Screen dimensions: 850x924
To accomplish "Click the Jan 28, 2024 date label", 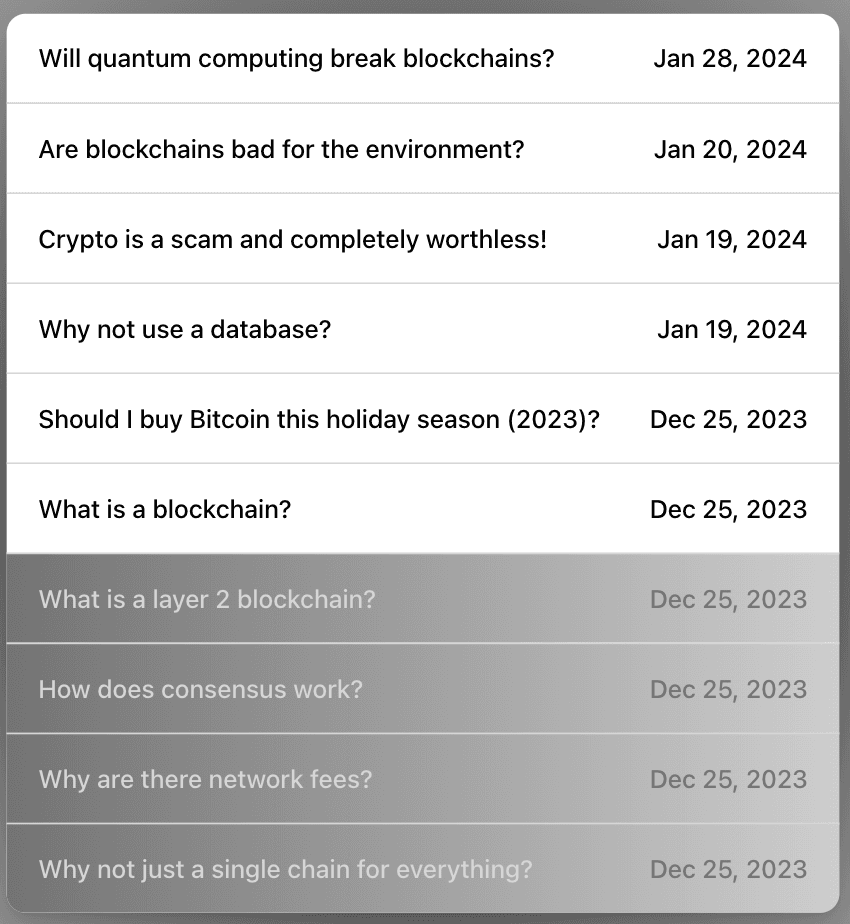I will [x=731, y=58].
